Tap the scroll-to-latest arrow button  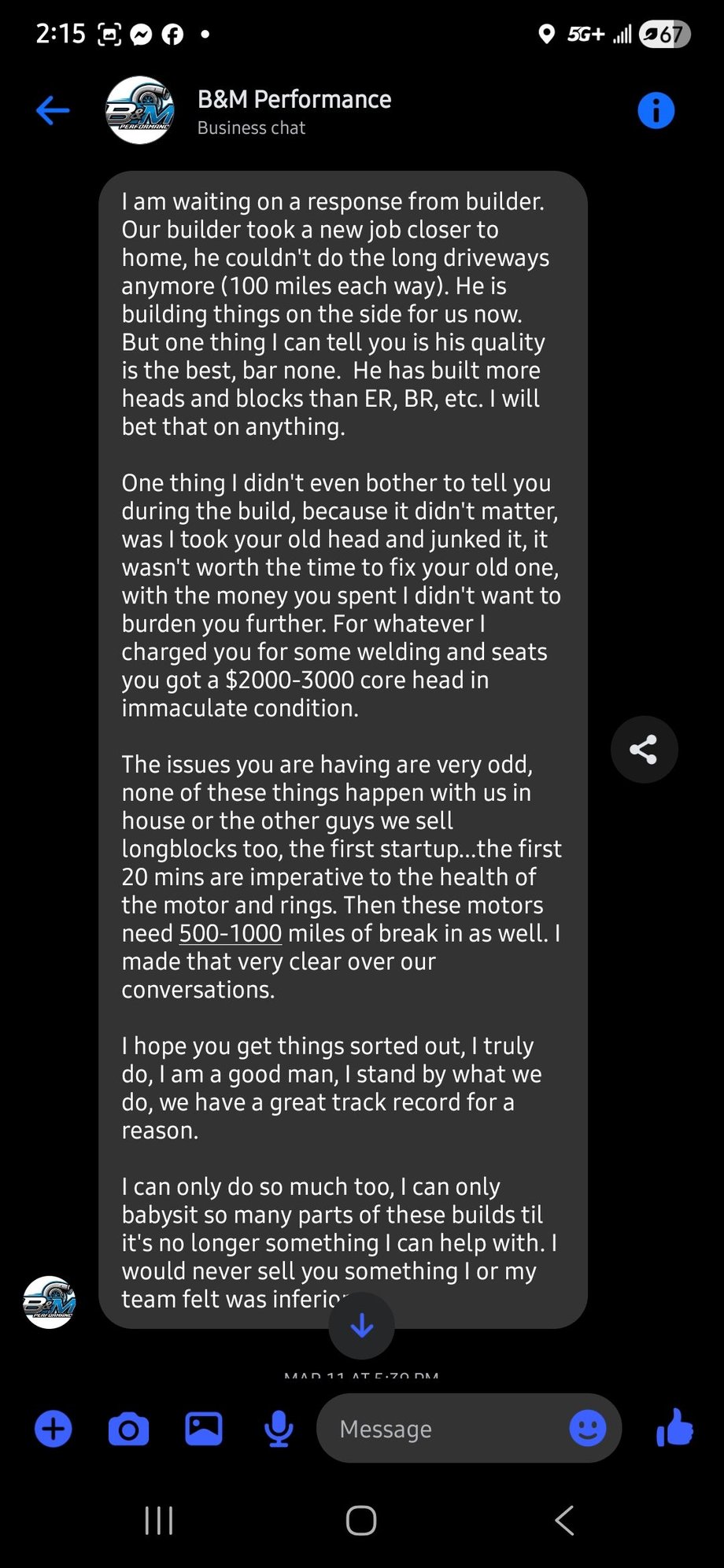(361, 1326)
